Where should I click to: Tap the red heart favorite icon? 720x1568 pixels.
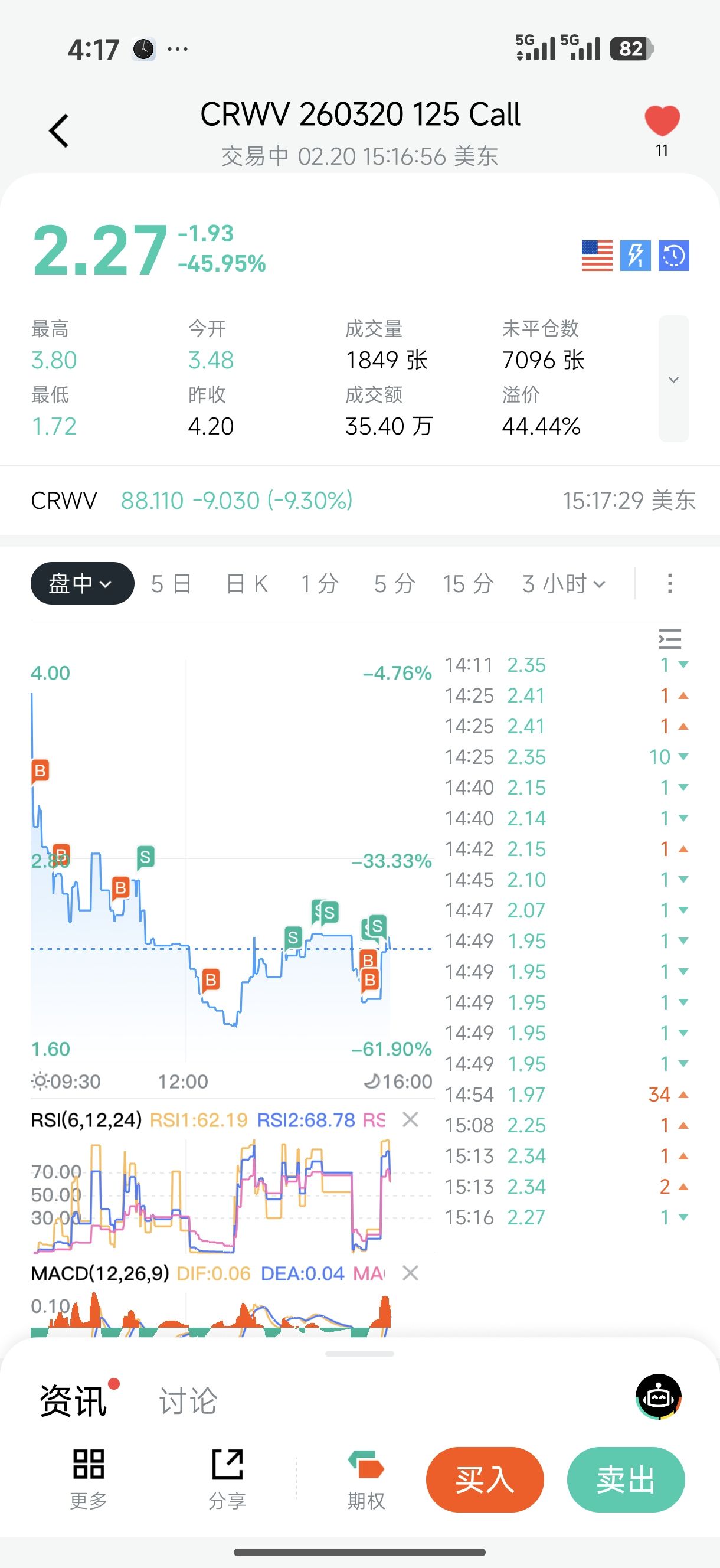click(662, 120)
